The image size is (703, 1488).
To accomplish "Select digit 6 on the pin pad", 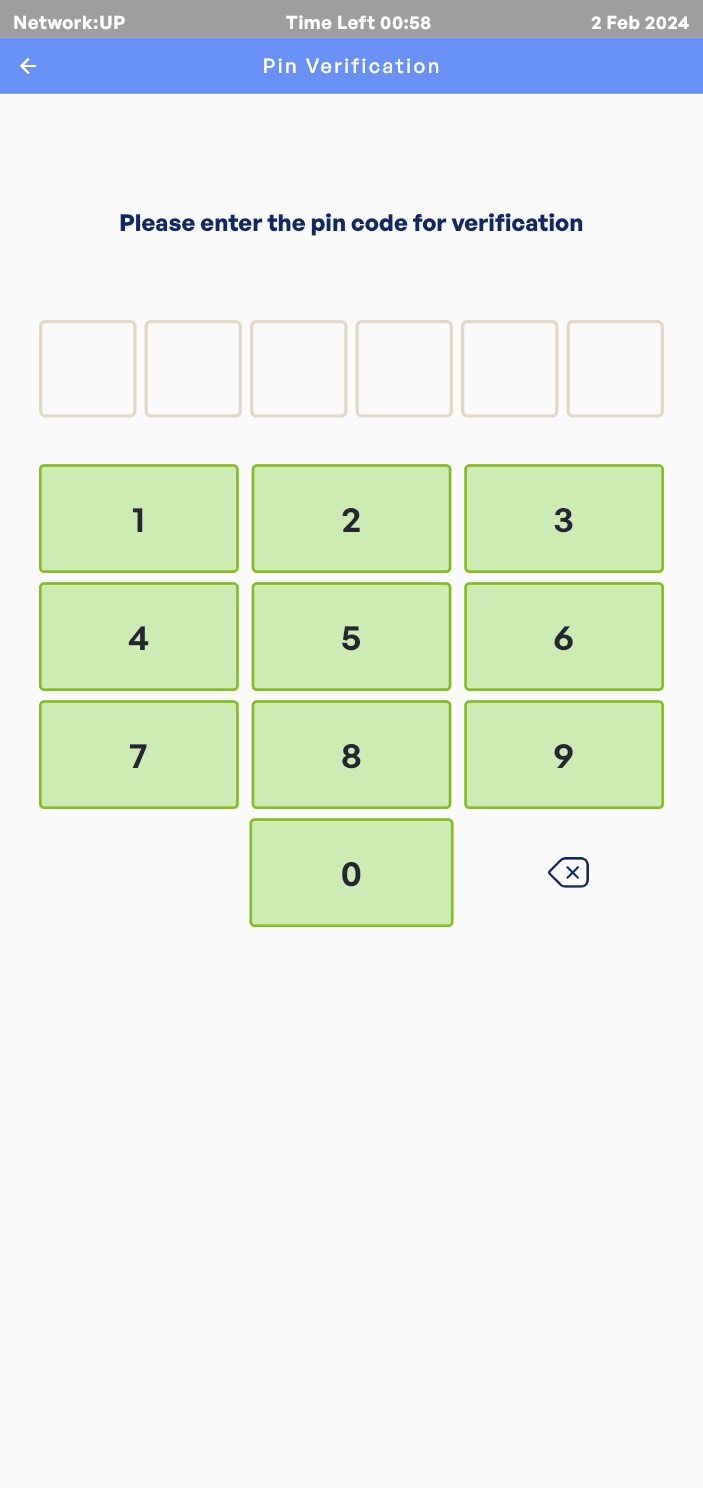I will pyautogui.click(x=564, y=637).
